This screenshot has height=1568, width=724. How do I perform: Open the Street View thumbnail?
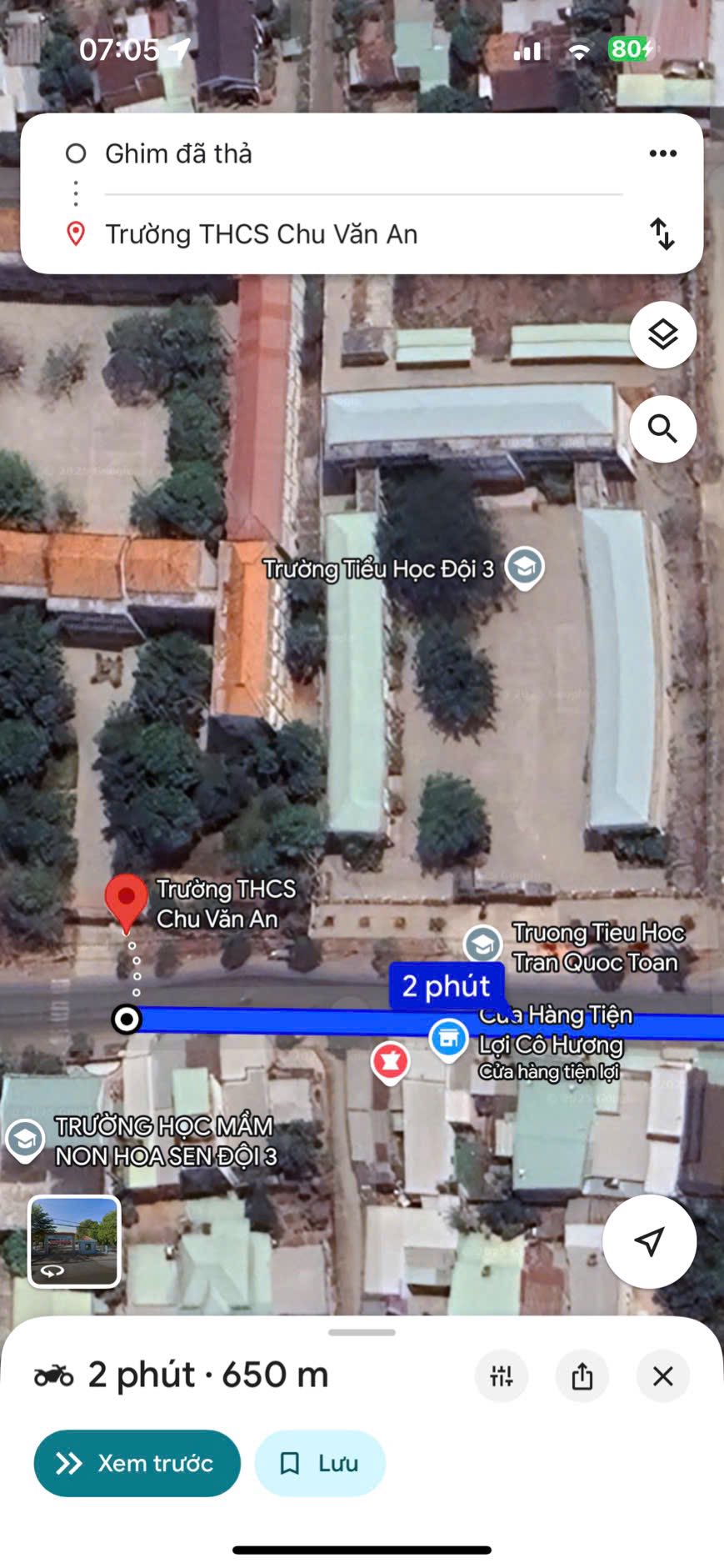(x=75, y=1241)
